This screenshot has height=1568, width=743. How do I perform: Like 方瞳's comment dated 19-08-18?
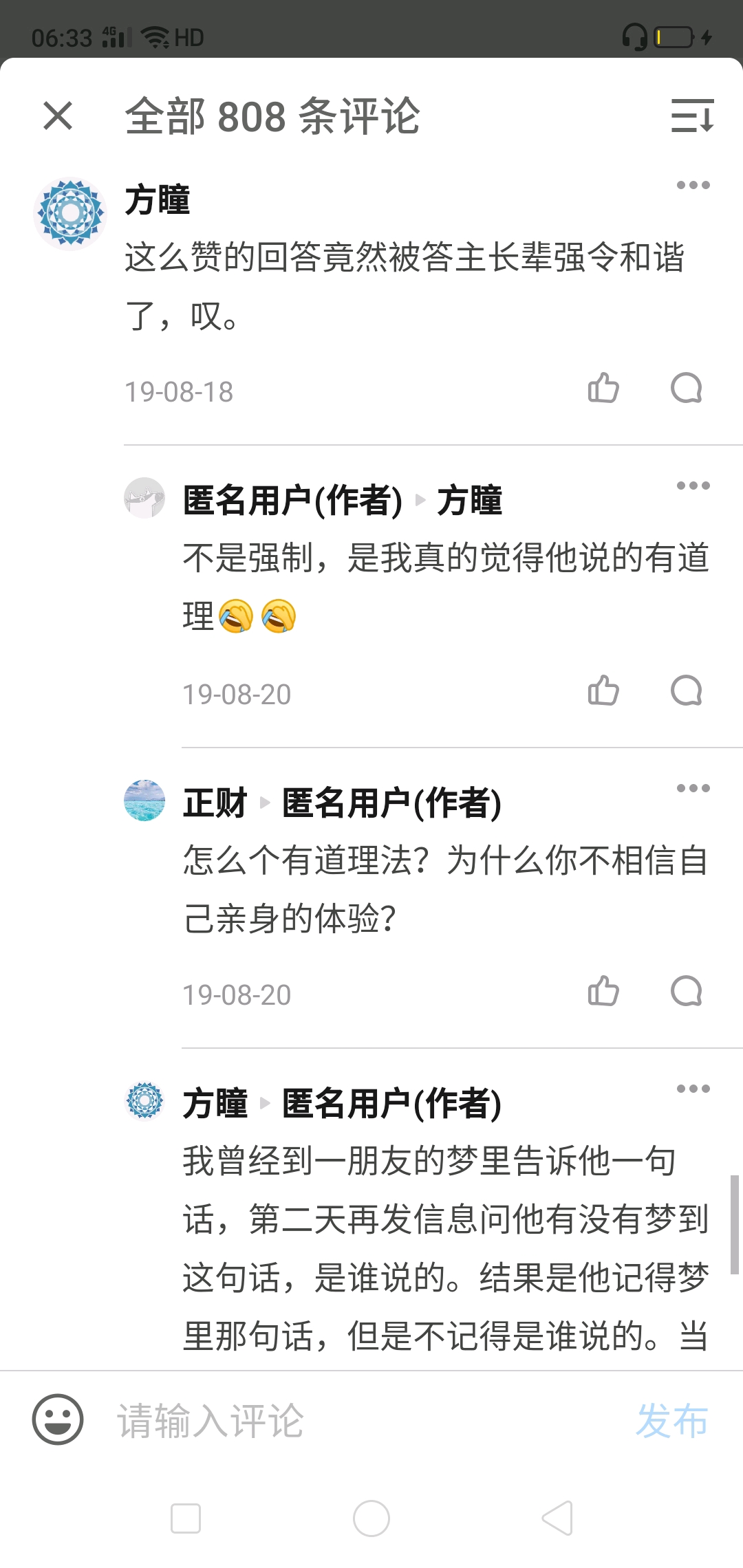[x=603, y=388]
